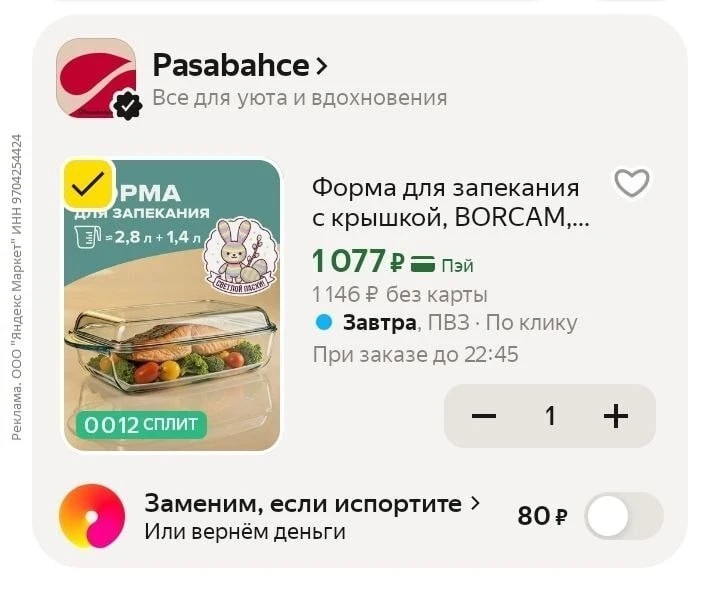The width and height of the screenshot is (715, 596).
Task: Enable the 80 ₽ replacement protection toggle
Action: 623,516
